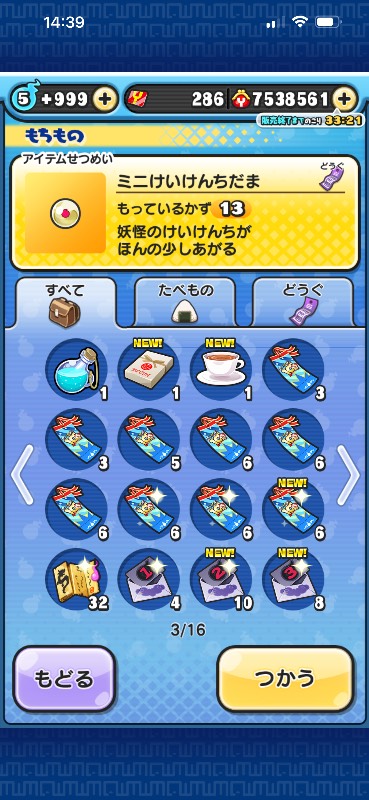The image size is (369, 800).
Task: Select the NEW wrapped gift box item
Action: coord(149,369)
